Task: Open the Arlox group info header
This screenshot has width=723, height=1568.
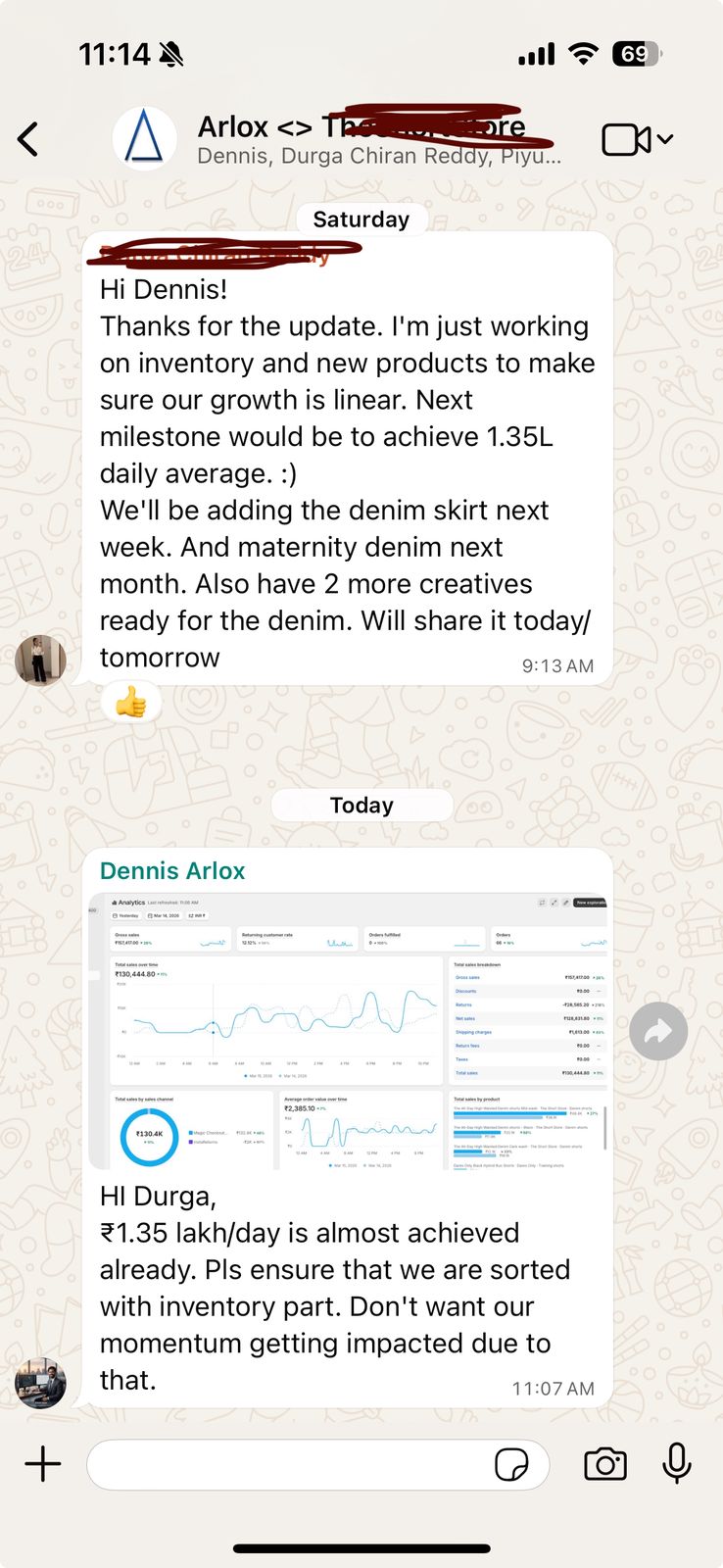Action: [x=378, y=139]
